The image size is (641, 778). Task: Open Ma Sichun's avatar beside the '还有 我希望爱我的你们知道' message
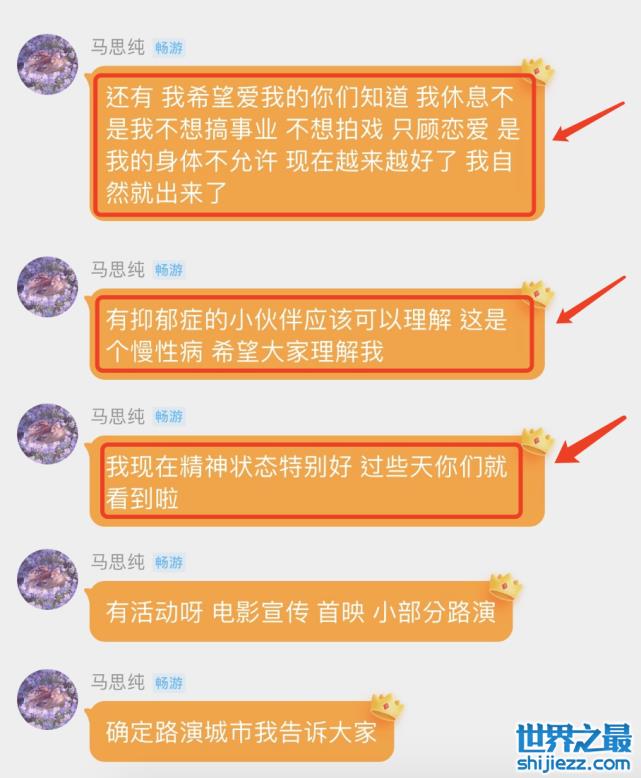(x=48, y=66)
